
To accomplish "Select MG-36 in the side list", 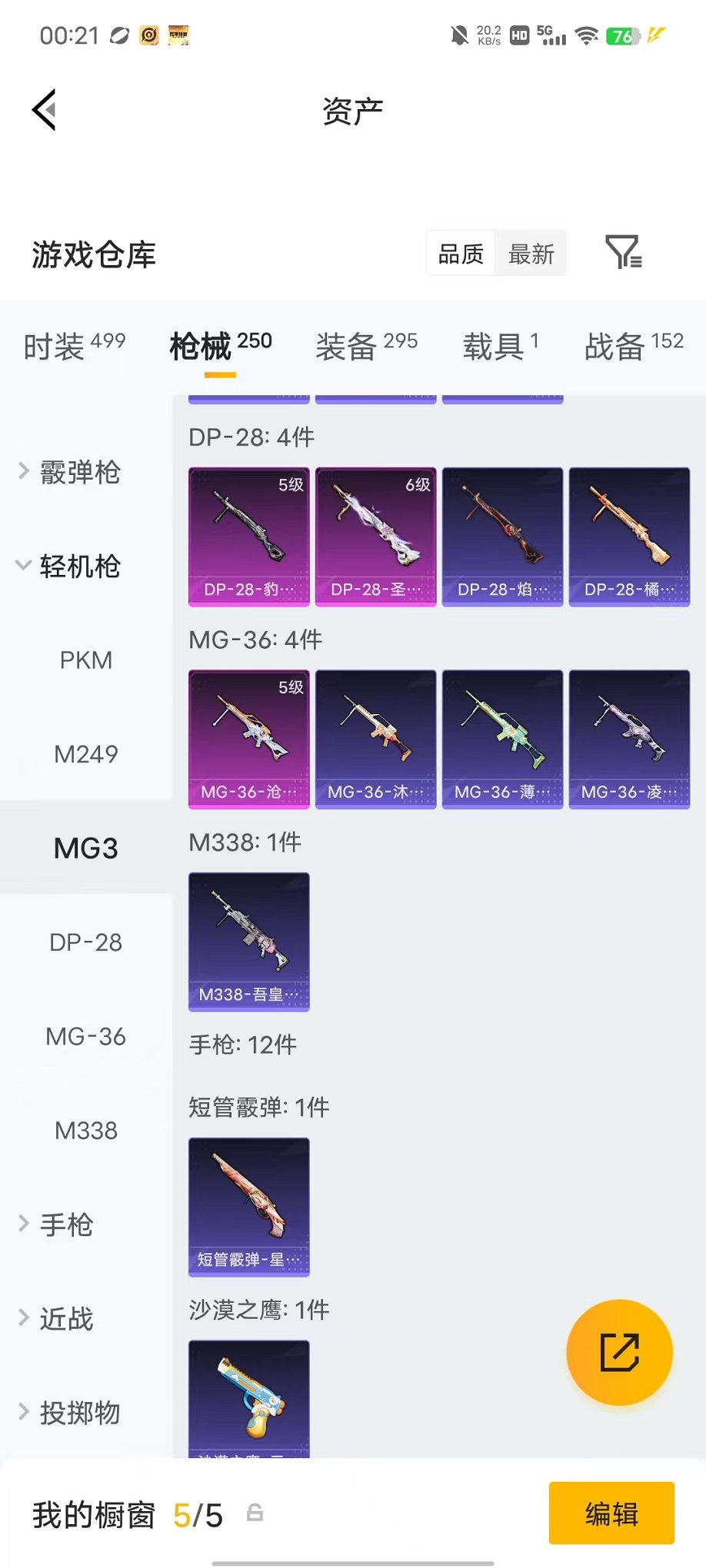I will pyautogui.click(x=86, y=1036).
